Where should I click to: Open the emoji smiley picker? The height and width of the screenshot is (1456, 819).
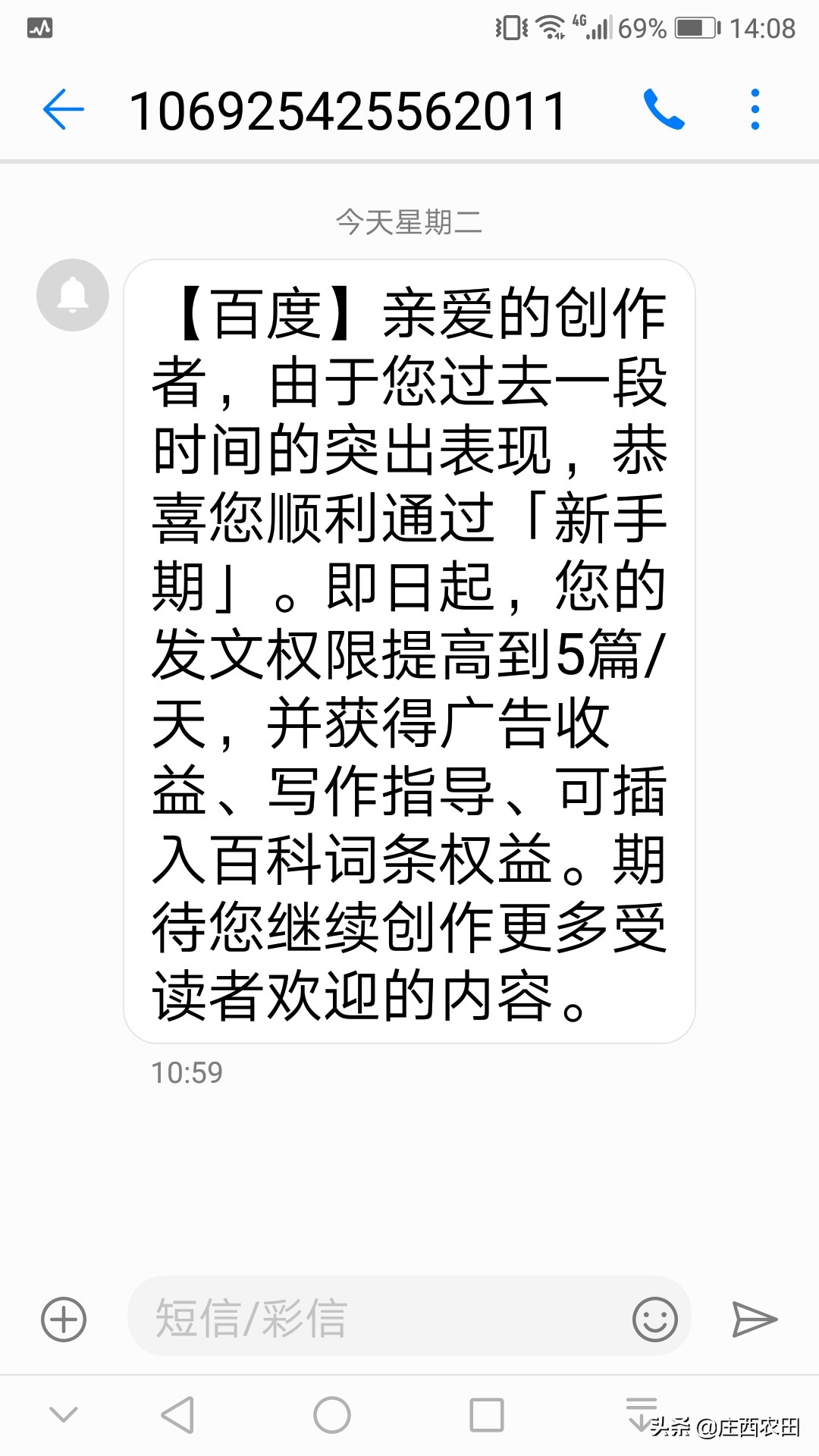(x=657, y=1318)
